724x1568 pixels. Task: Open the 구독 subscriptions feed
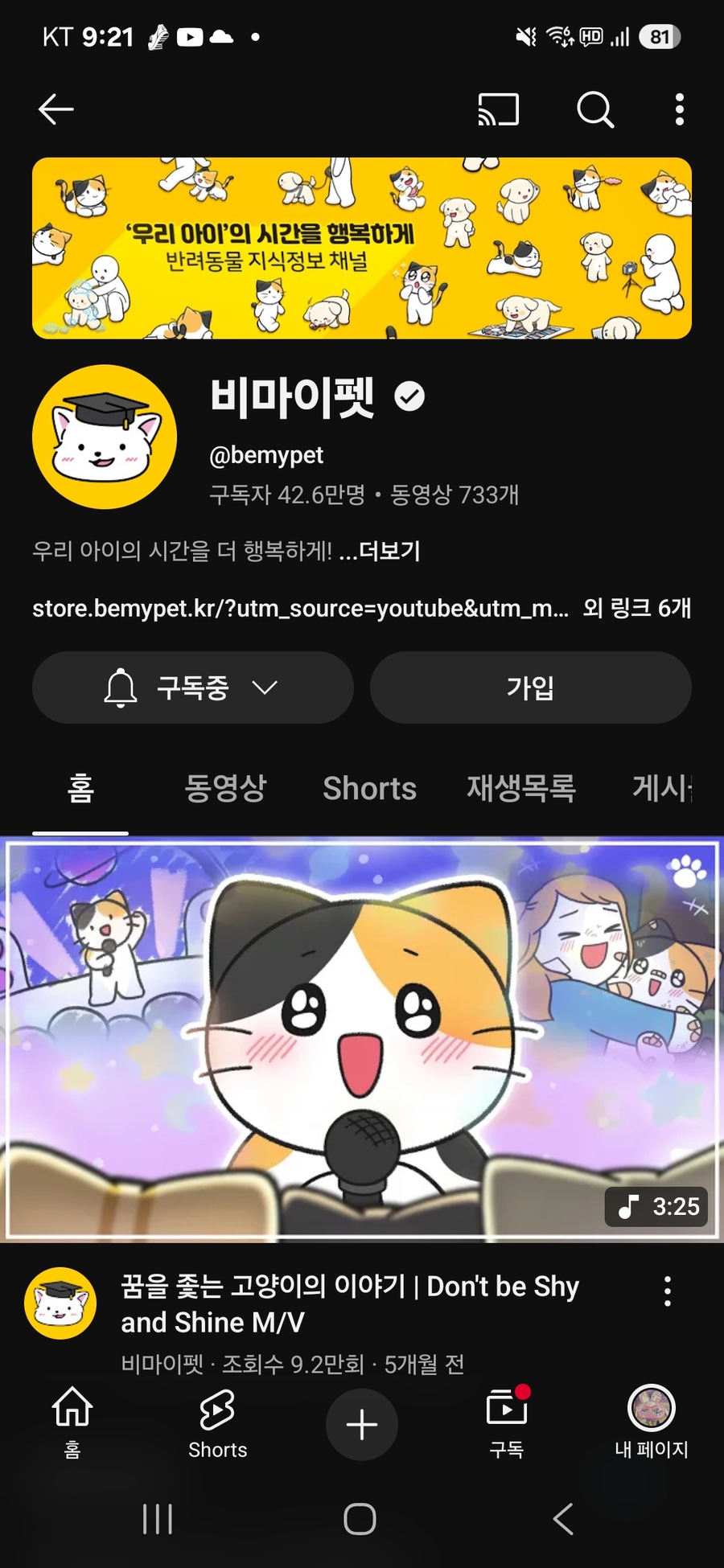coord(507,1423)
